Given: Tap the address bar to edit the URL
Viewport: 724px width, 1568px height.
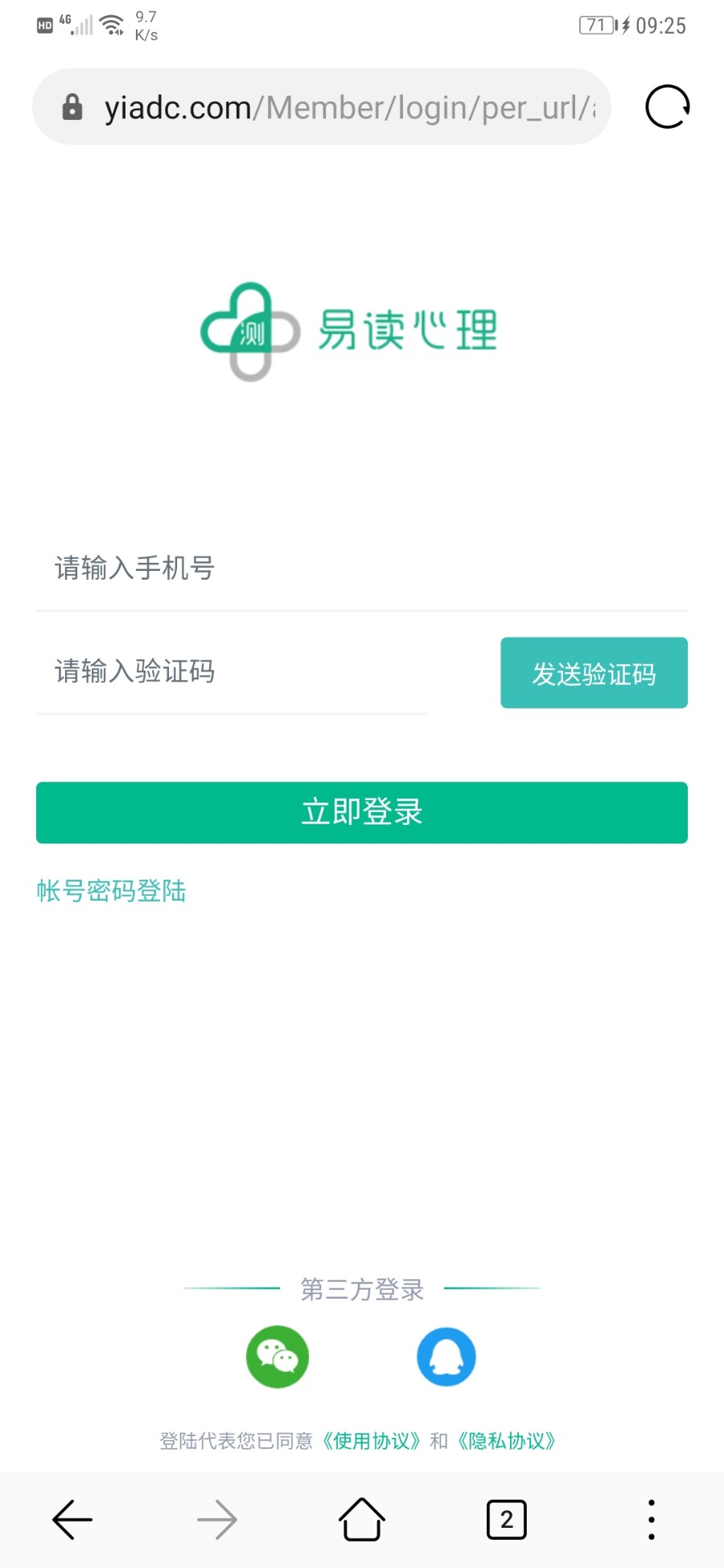Looking at the screenshot, I should click(338, 105).
